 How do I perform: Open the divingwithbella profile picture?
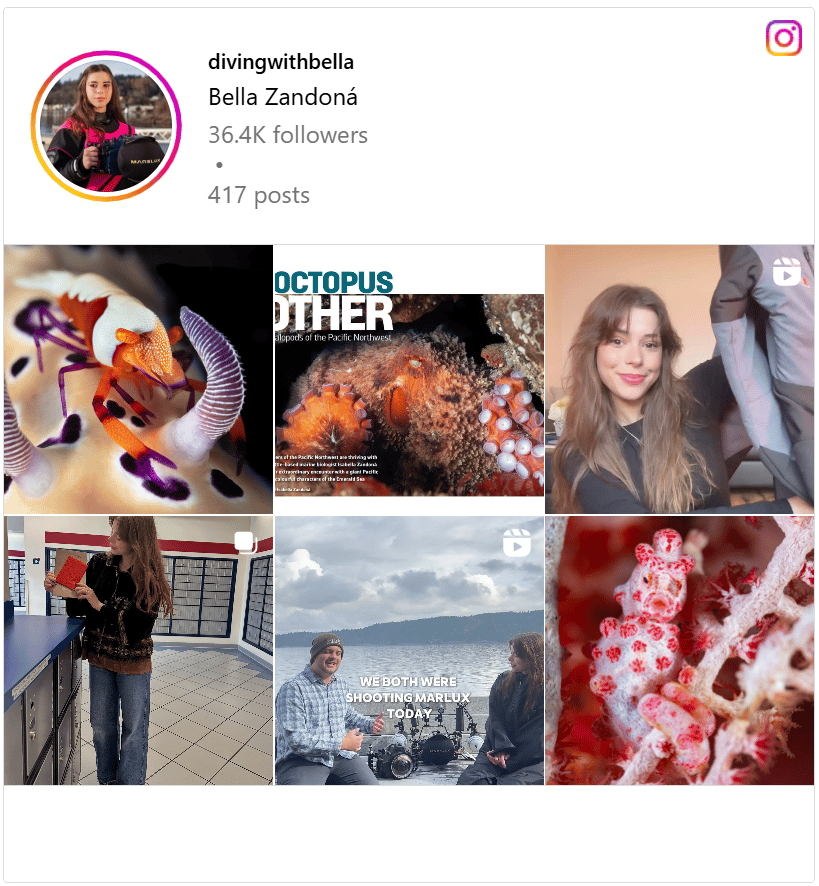[107, 126]
